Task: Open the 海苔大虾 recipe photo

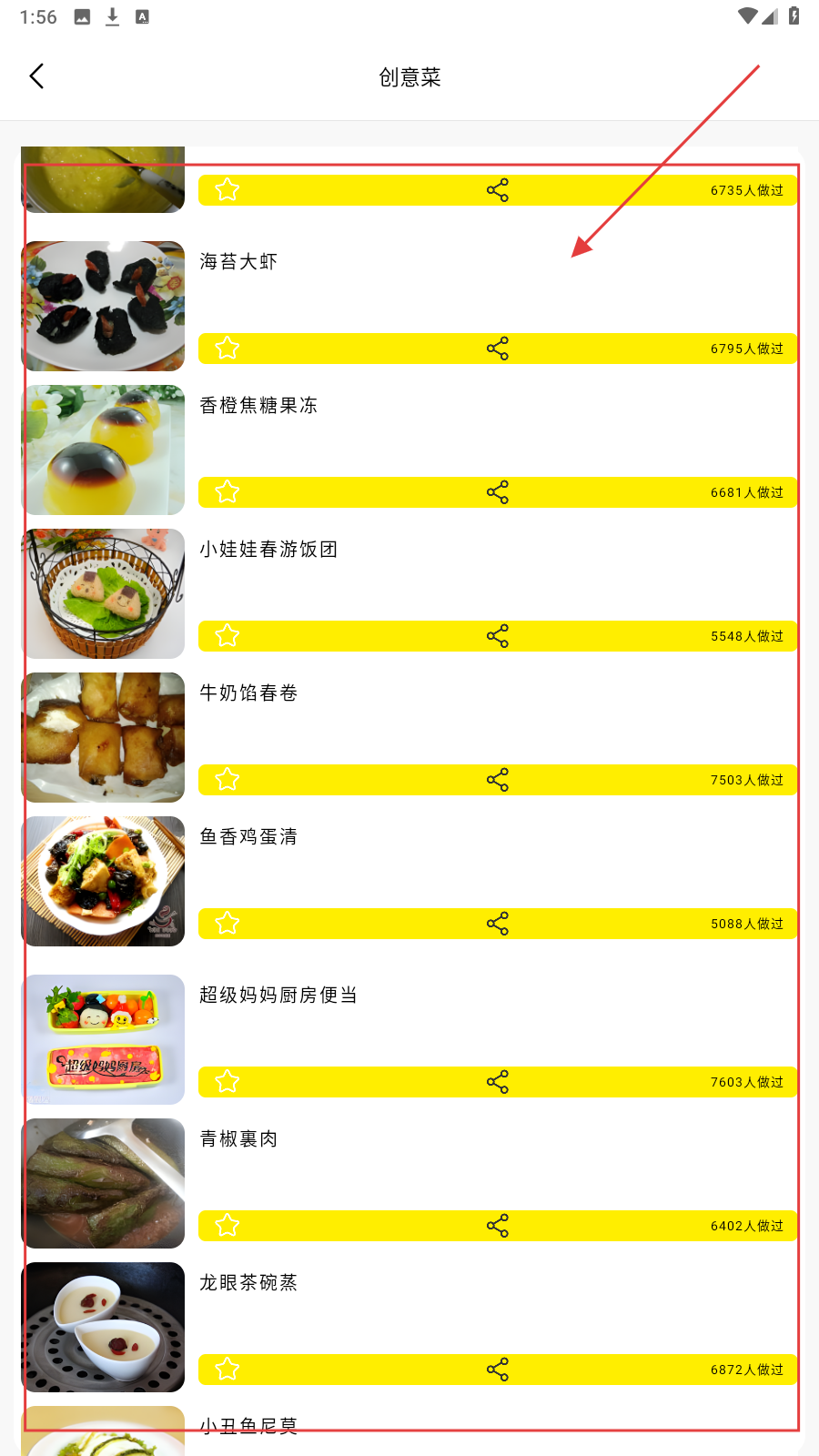Action: pyautogui.click(x=104, y=306)
